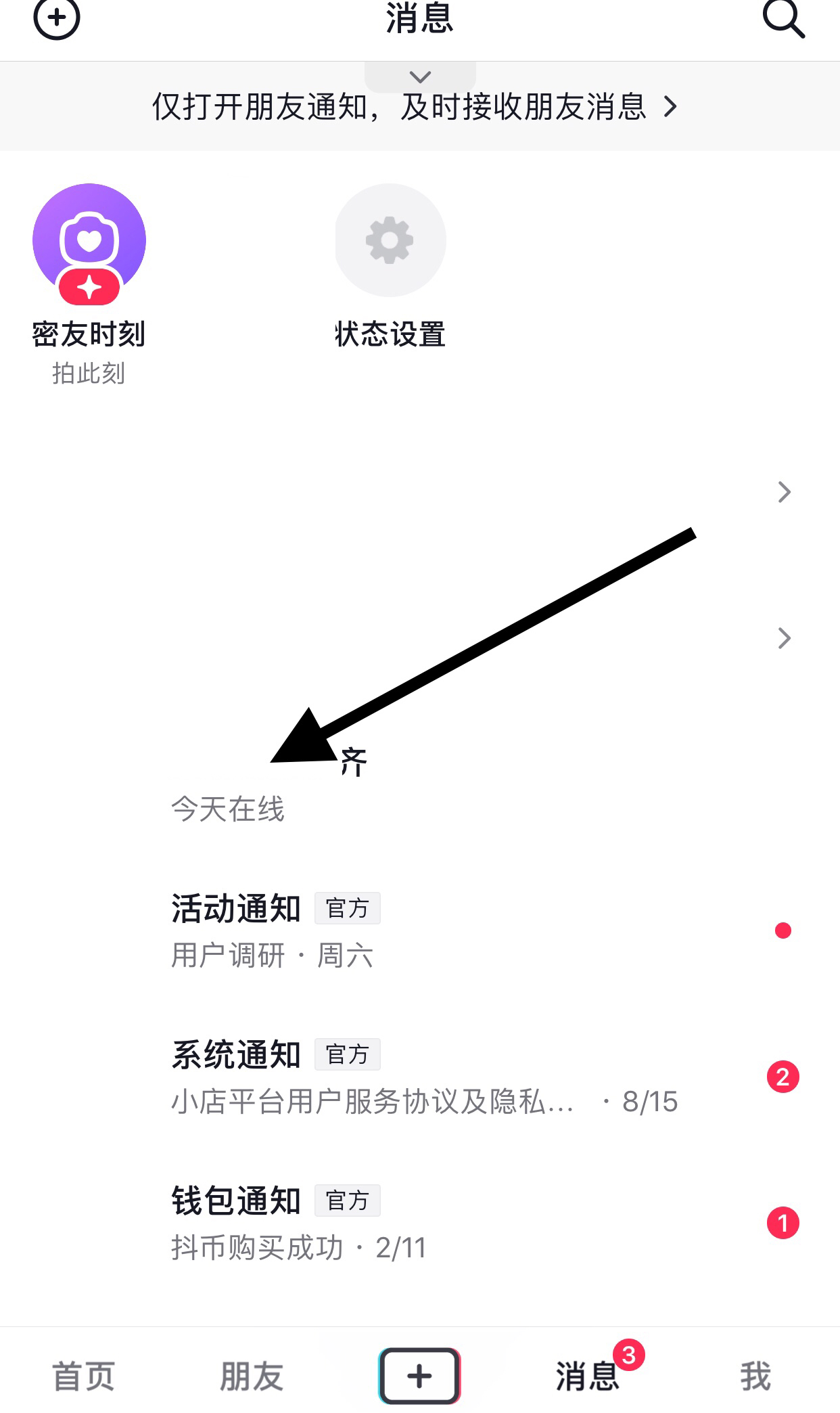840x1413 pixels.
Task: Open 钱包通知 messages
Action: 420,1224
